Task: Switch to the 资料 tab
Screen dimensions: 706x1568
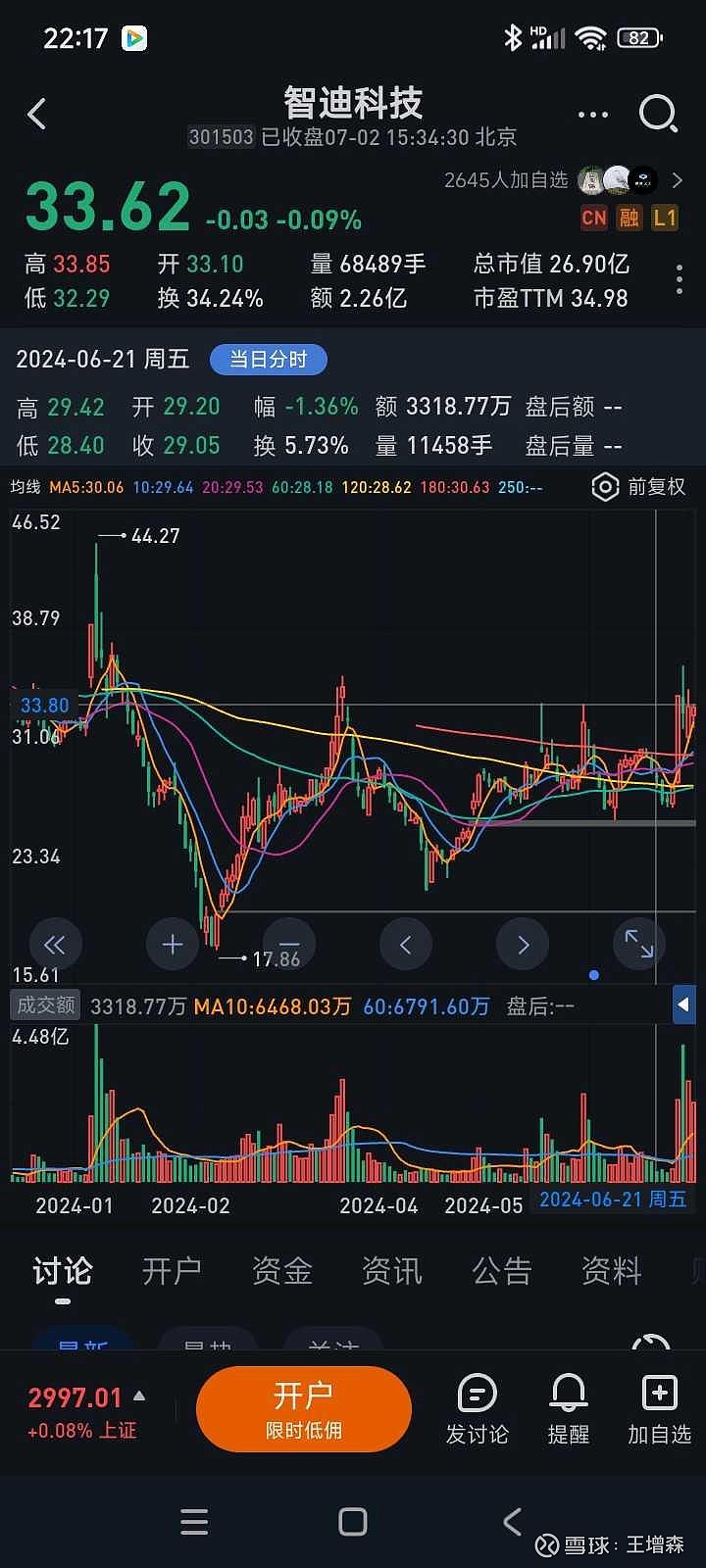Action: click(x=612, y=1271)
